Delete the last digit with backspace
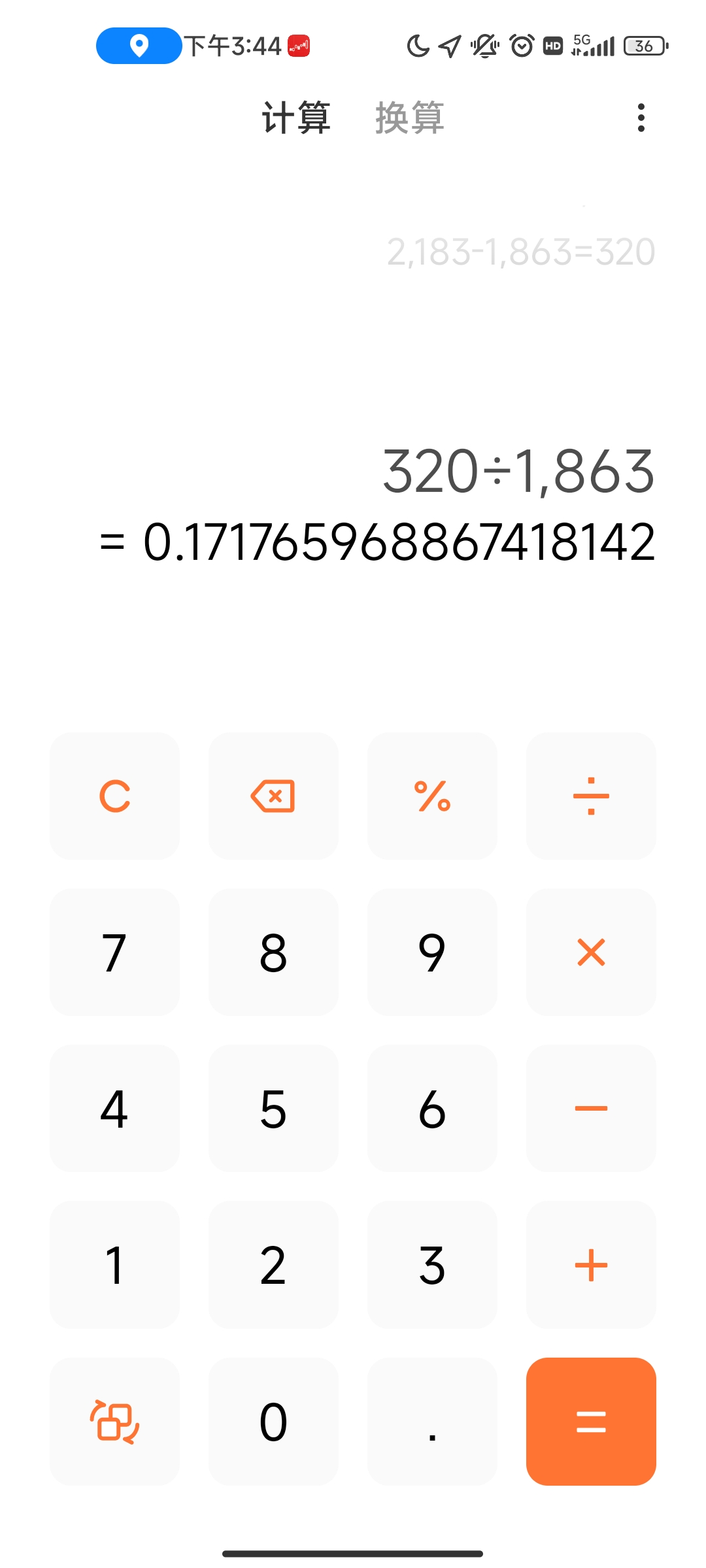Viewport: 706px width, 1568px height. (273, 796)
